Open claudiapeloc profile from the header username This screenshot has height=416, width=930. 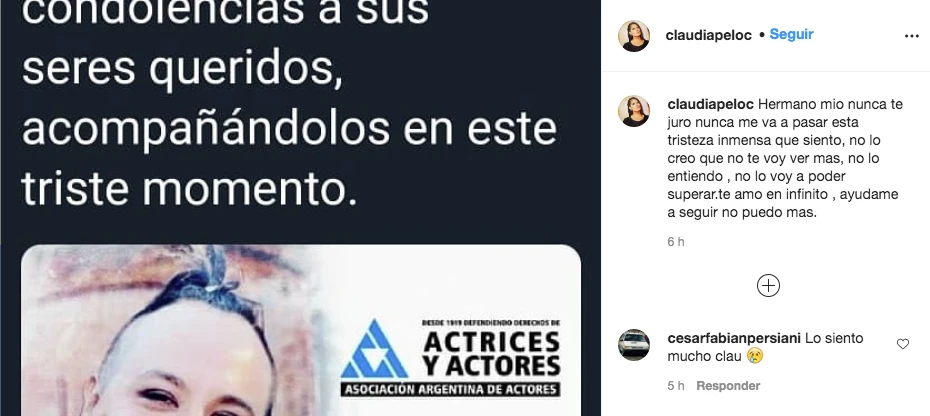[x=708, y=35]
